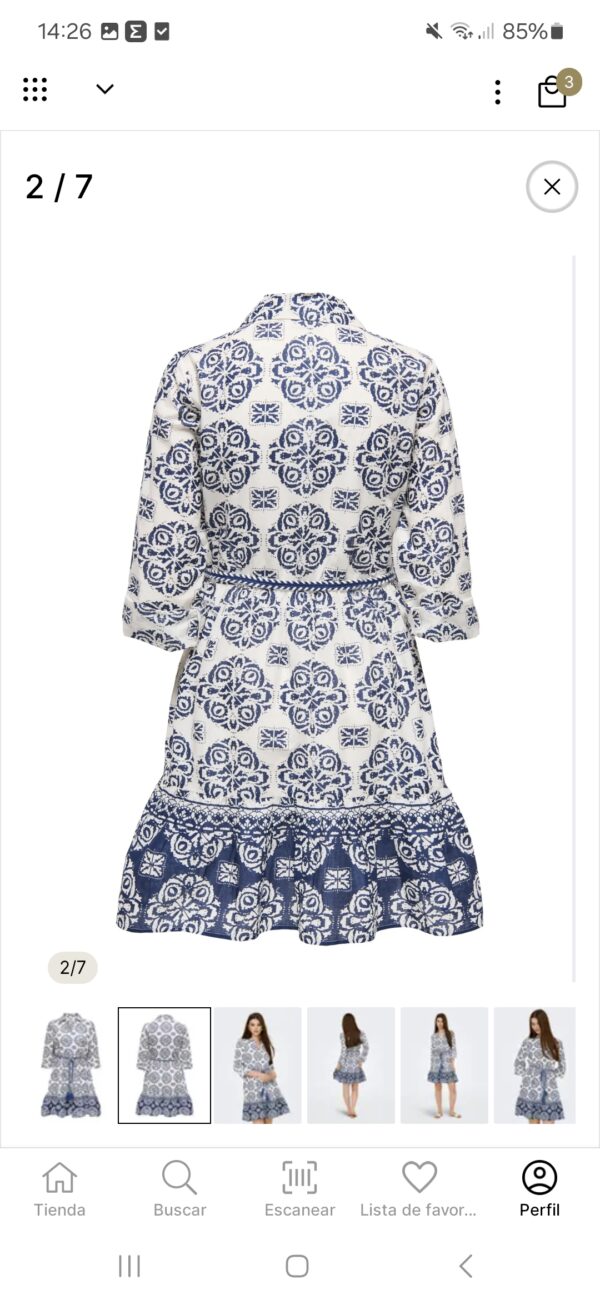Screen dimensions: 600x1300
Task: Go to the Tienda tab
Action: tap(60, 1190)
